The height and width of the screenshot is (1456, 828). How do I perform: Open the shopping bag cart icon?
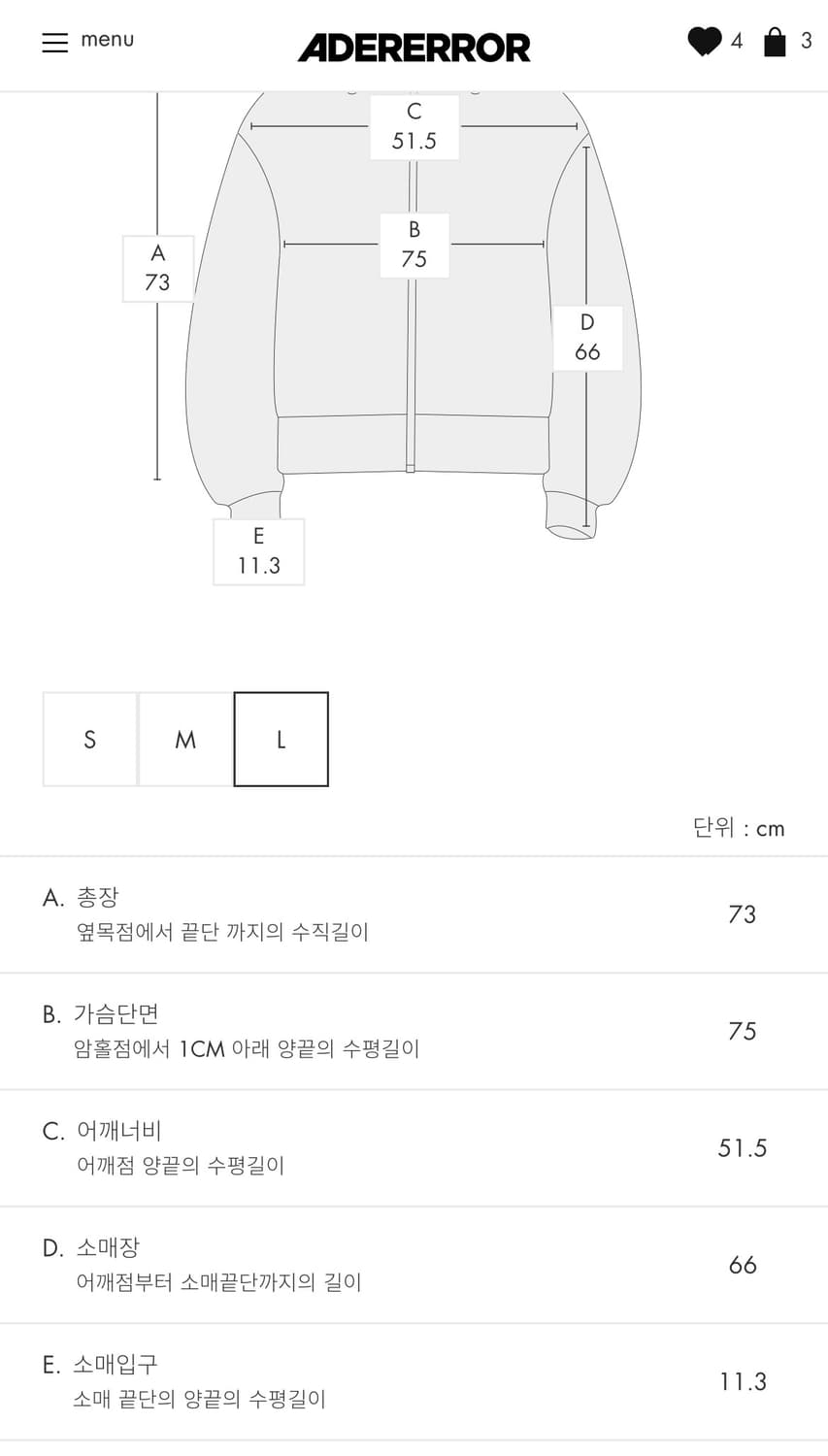tap(775, 42)
